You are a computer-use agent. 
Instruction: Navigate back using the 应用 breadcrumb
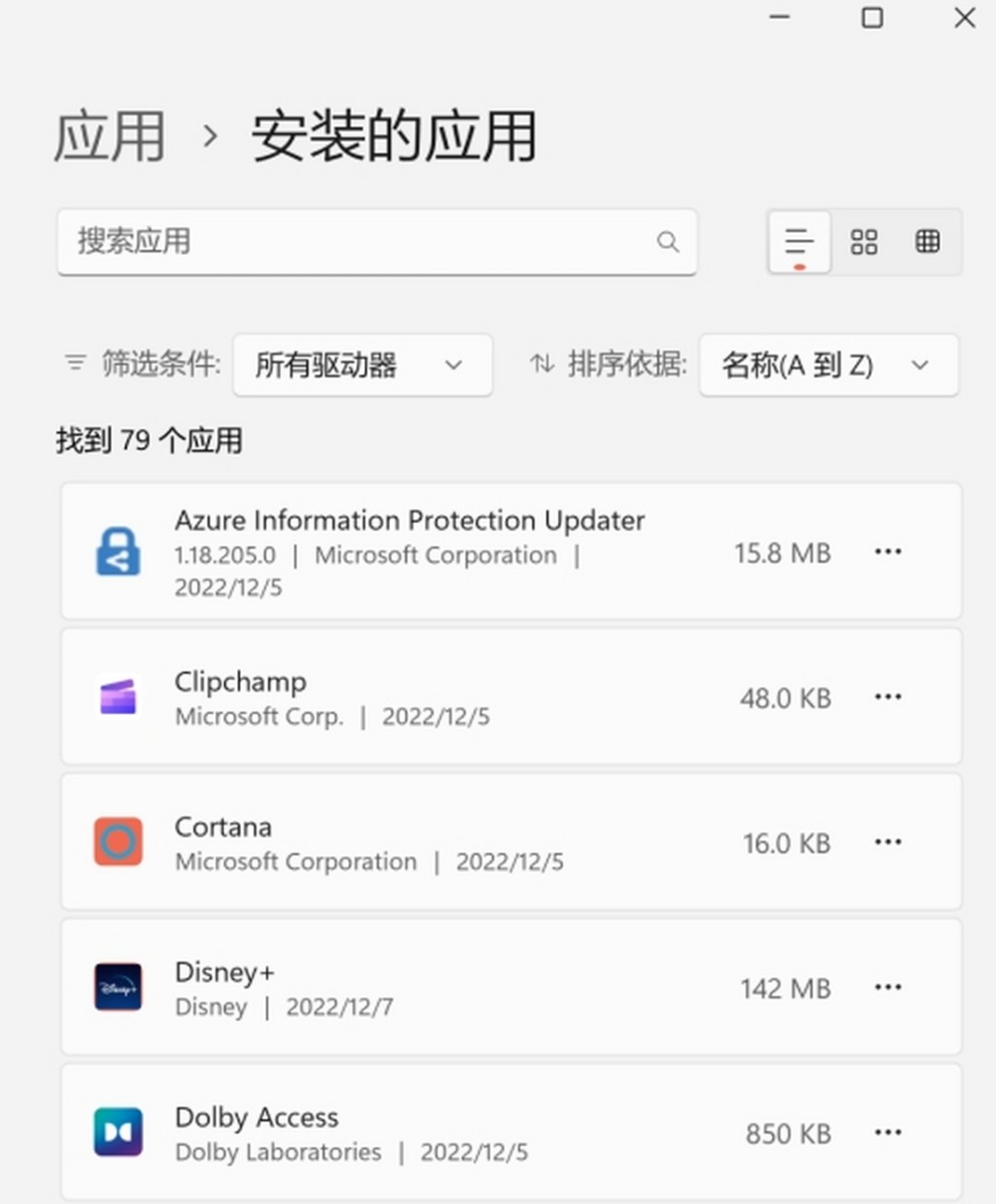tap(108, 135)
